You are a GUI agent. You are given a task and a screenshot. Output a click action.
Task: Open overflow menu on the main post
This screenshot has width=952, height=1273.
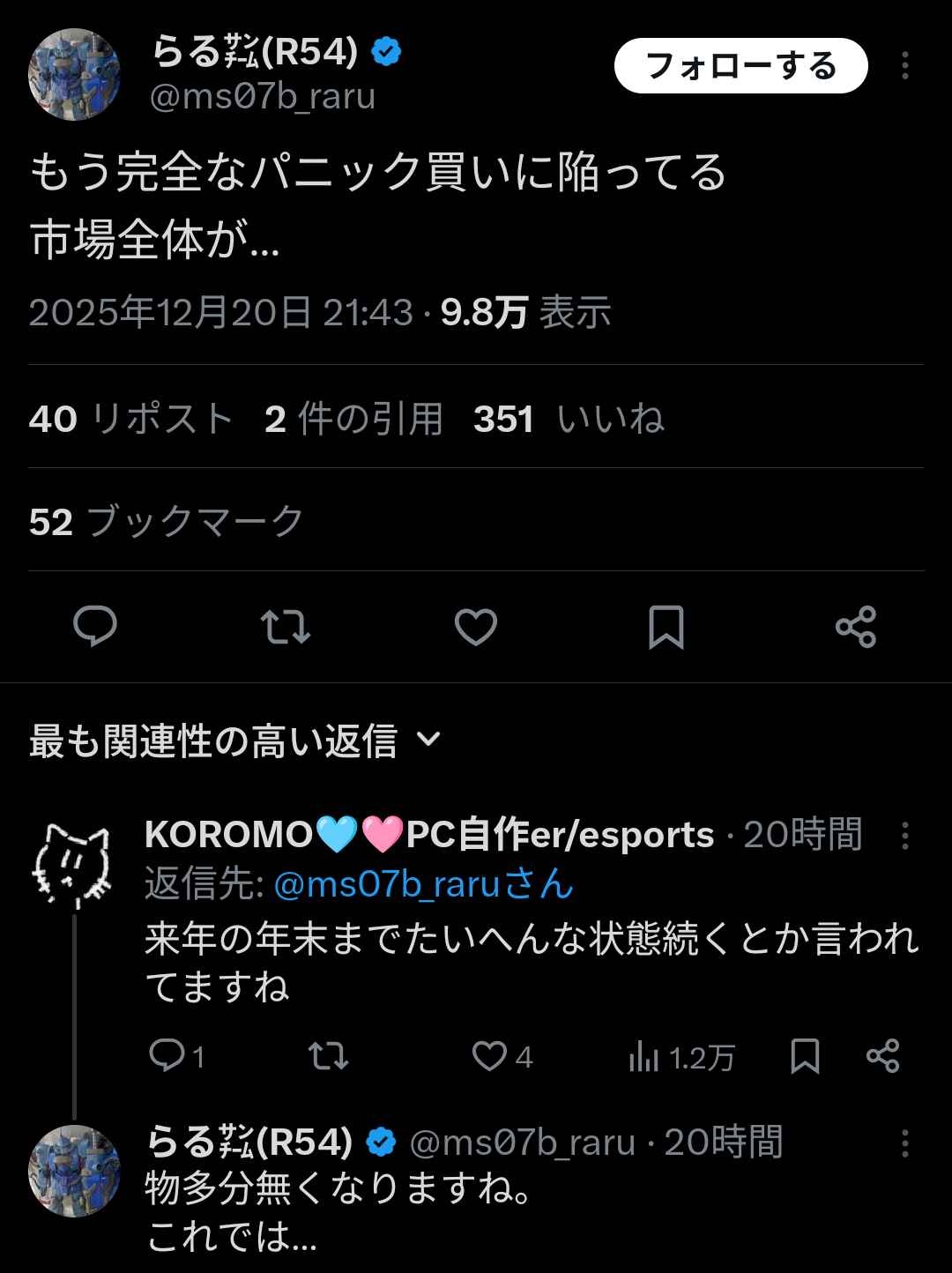(904, 66)
